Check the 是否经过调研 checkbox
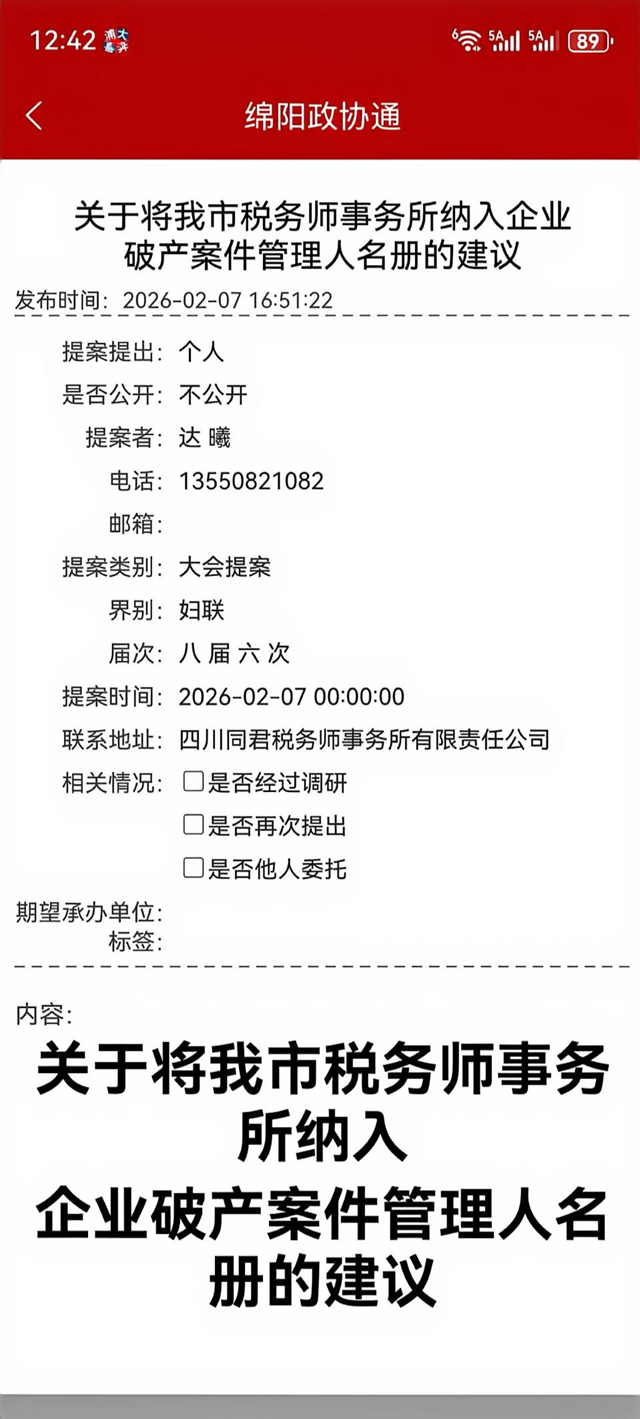Viewport: 640px width, 1419px height. (x=193, y=782)
